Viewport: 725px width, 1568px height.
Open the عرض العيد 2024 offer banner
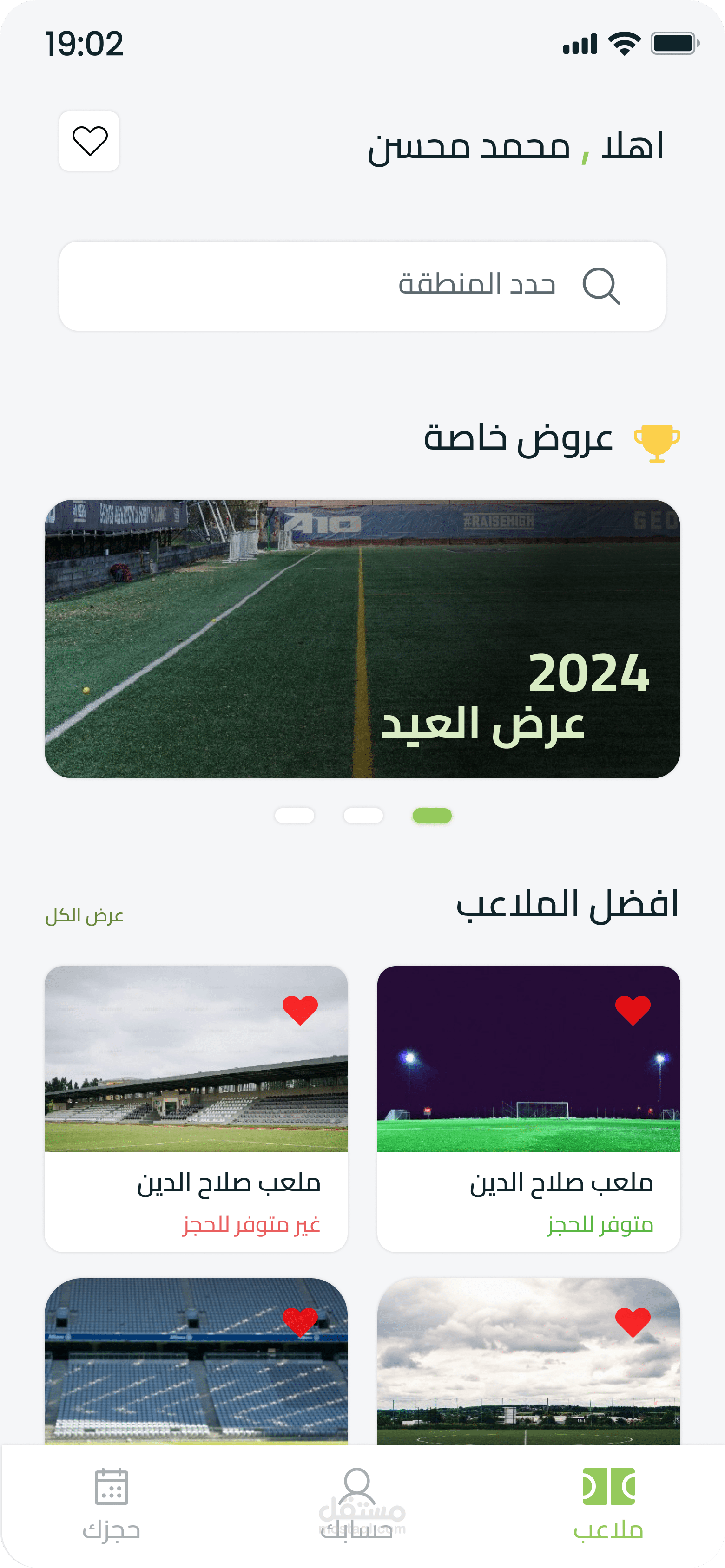(x=362, y=639)
